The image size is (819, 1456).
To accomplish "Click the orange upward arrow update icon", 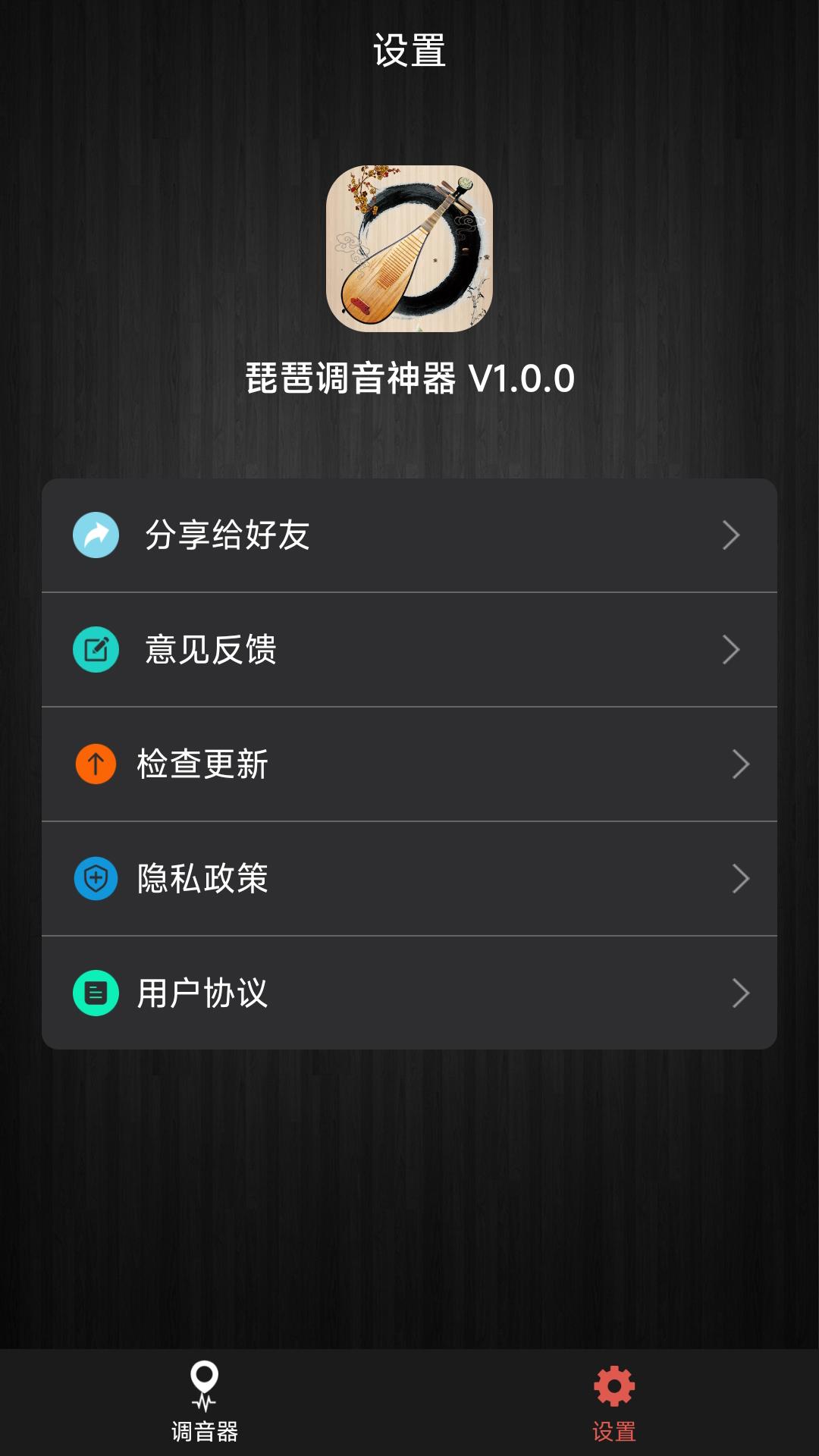I will click(95, 765).
